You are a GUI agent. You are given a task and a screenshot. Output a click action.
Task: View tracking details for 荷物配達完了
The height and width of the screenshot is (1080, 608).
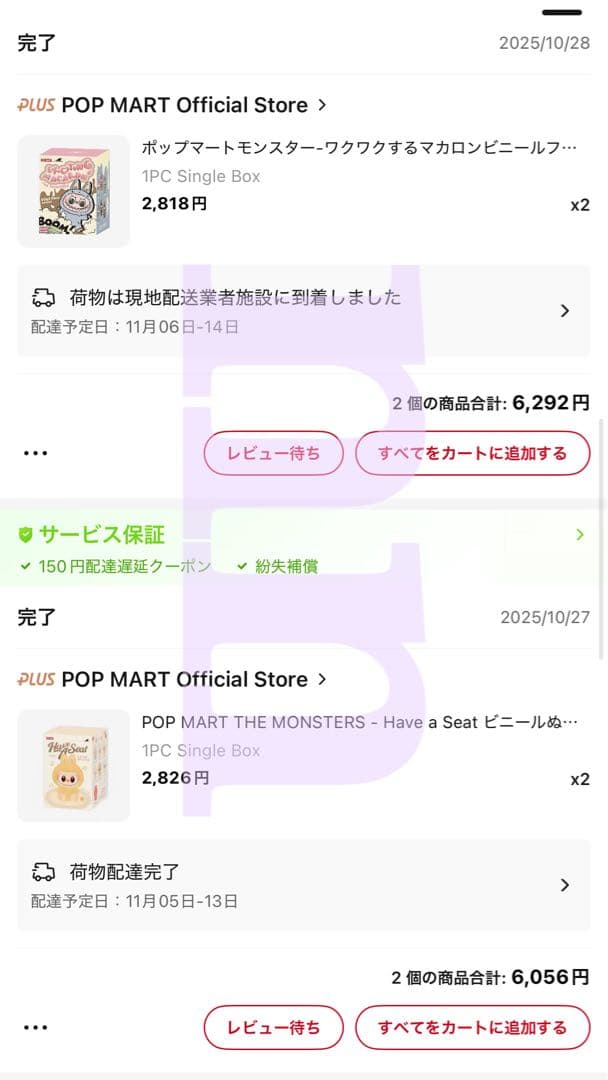[304, 885]
